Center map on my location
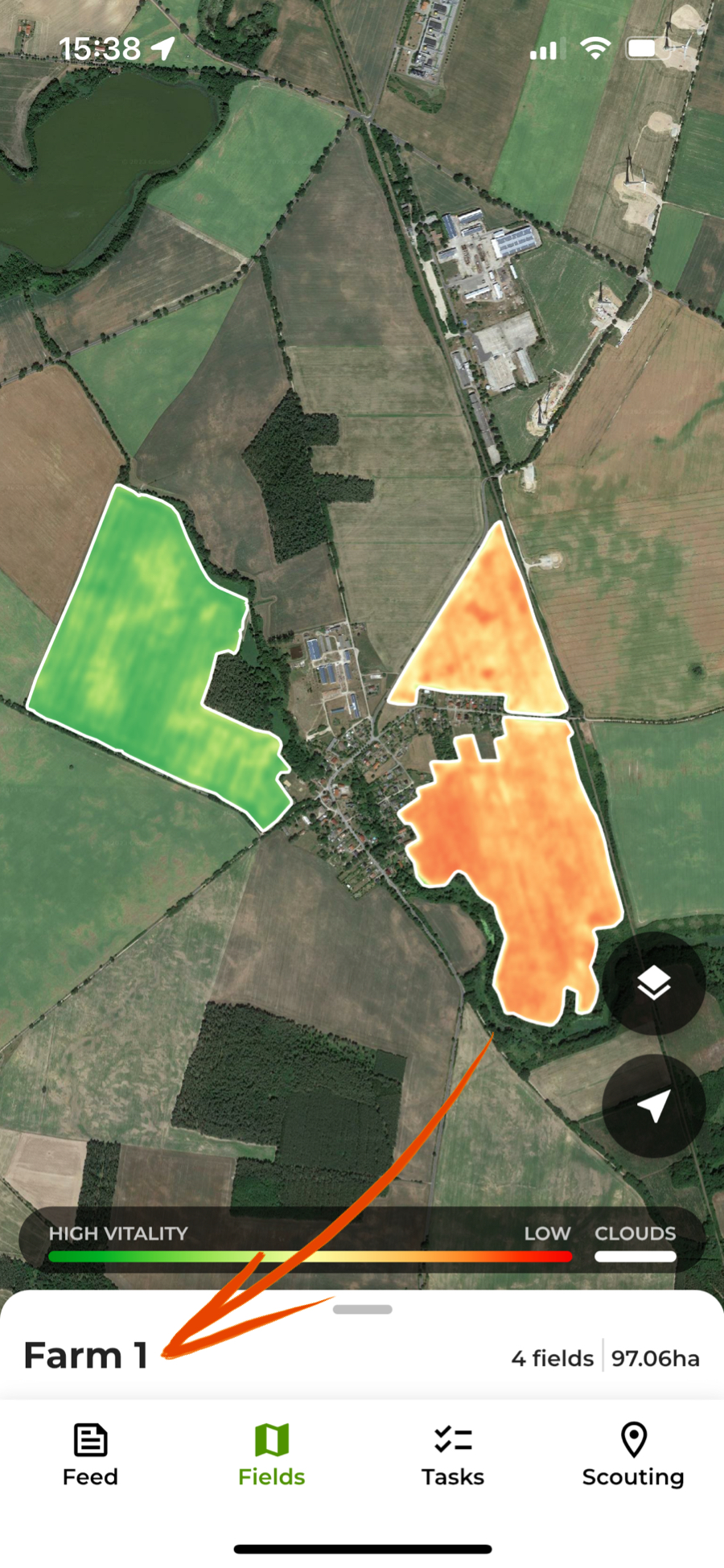The image size is (724, 1568). (654, 1106)
